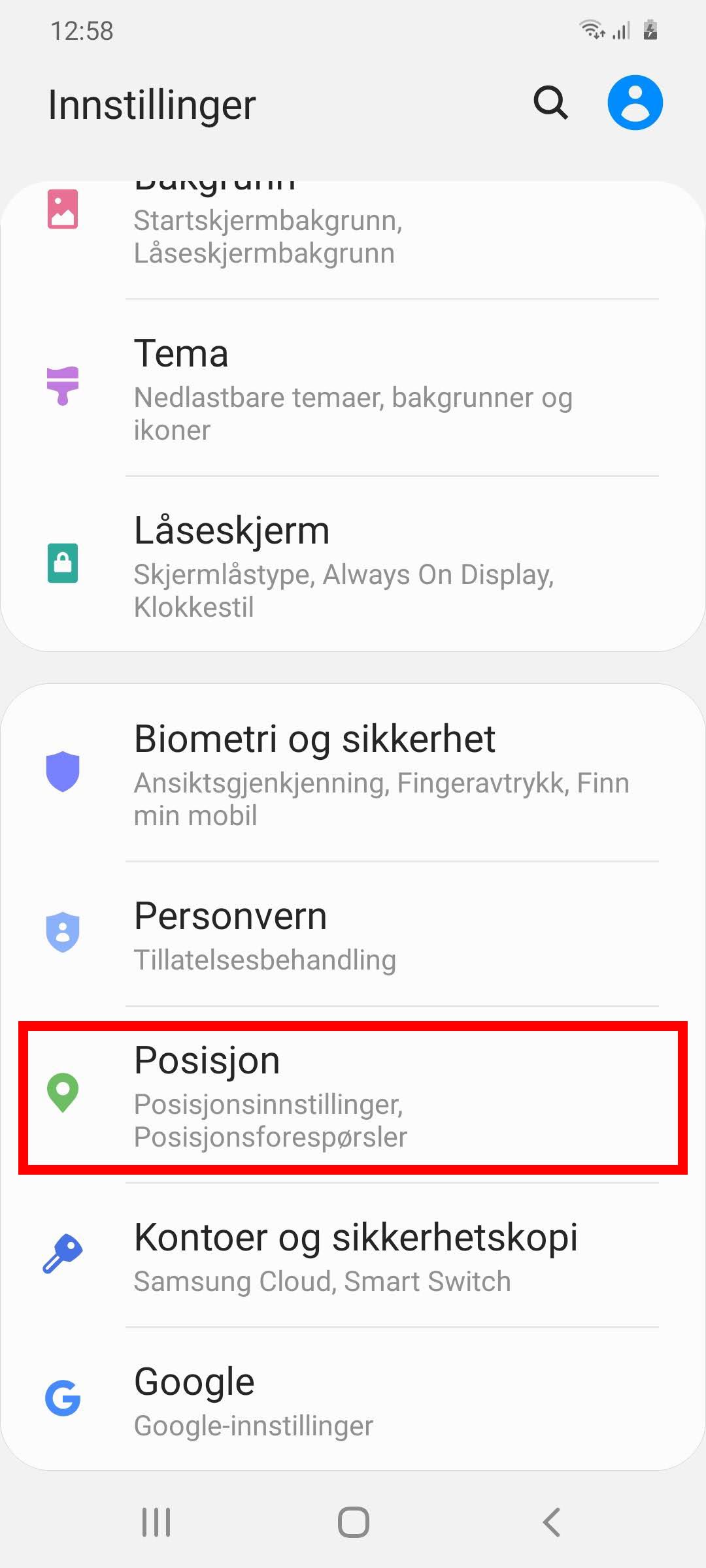This screenshot has height=1568, width=706.
Task: Open the recent apps button
Action: pos(156,1522)
